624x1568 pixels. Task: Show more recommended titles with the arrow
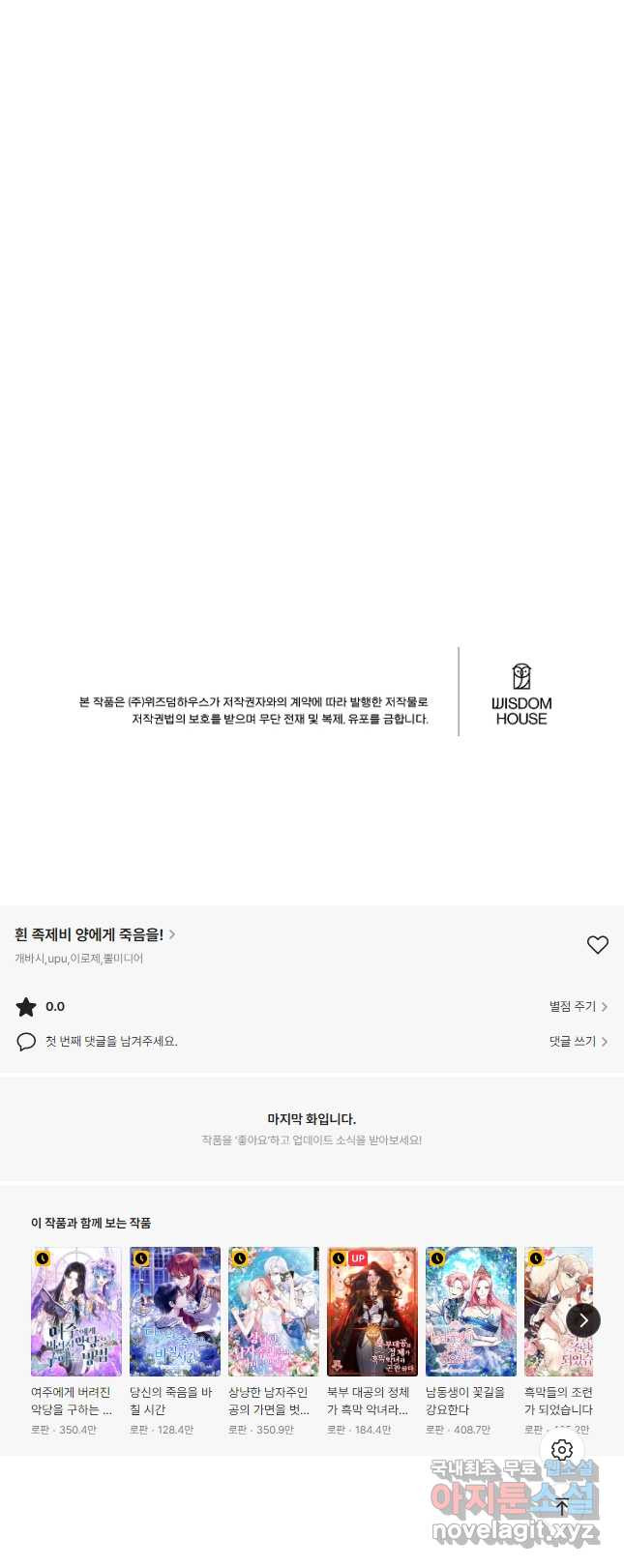pos(583,1320)
